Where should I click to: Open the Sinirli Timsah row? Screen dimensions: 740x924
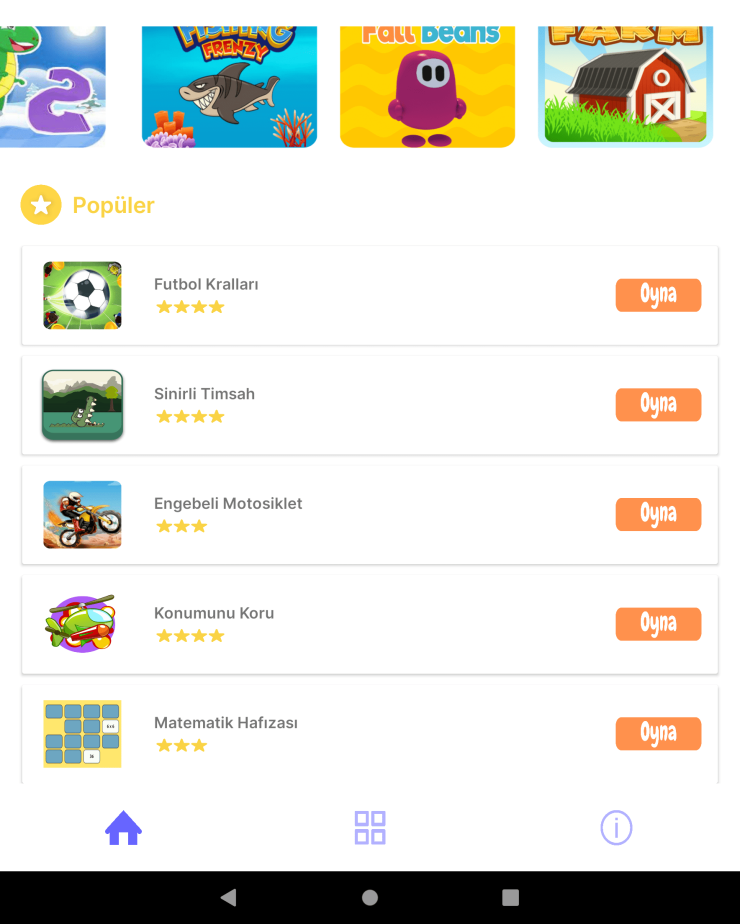[x=300, y=405]
